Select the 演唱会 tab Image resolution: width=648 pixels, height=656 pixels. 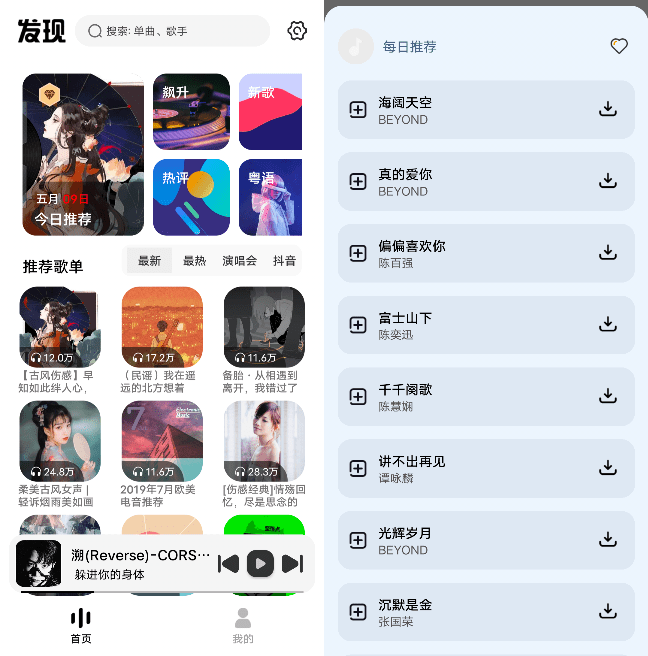click(240, 261)
